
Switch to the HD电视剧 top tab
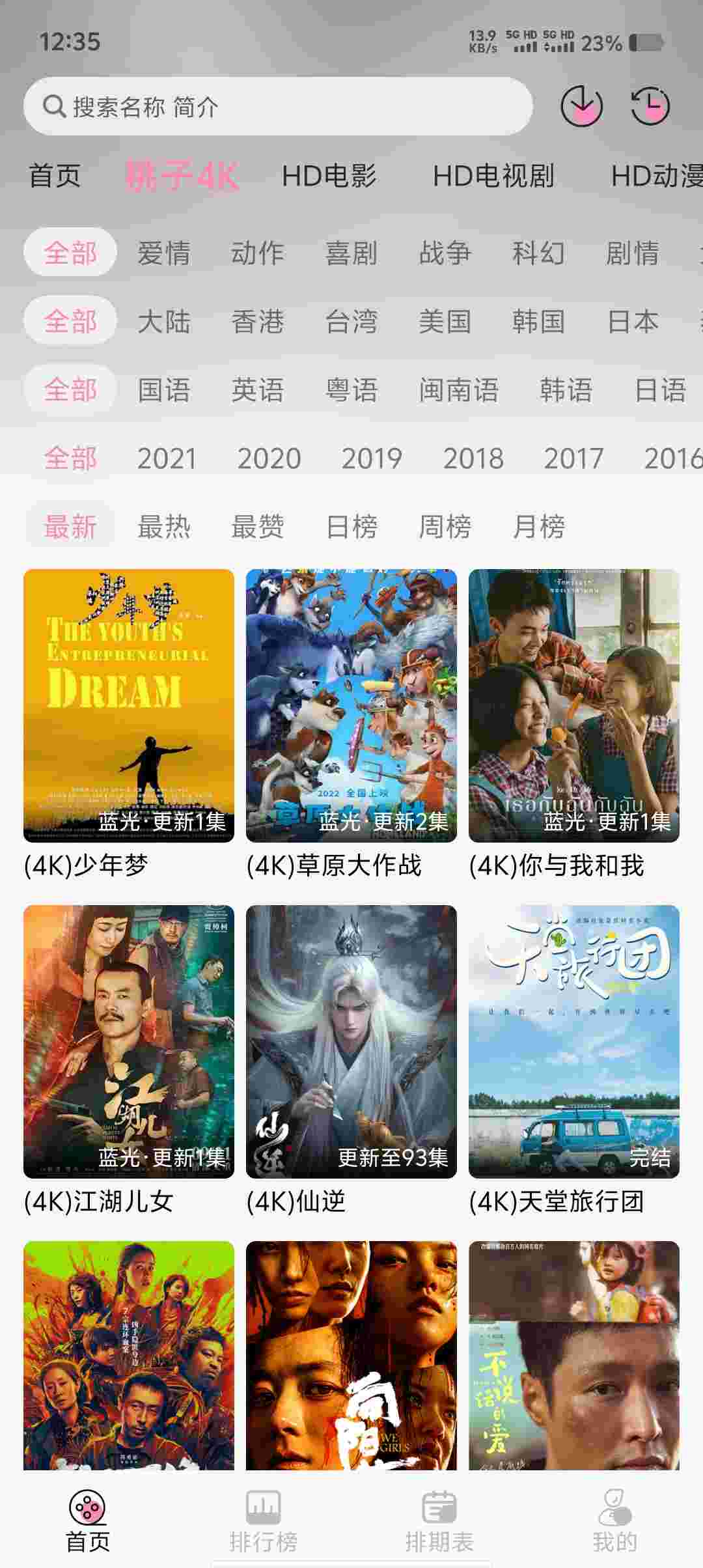click(x=493, y=176)
